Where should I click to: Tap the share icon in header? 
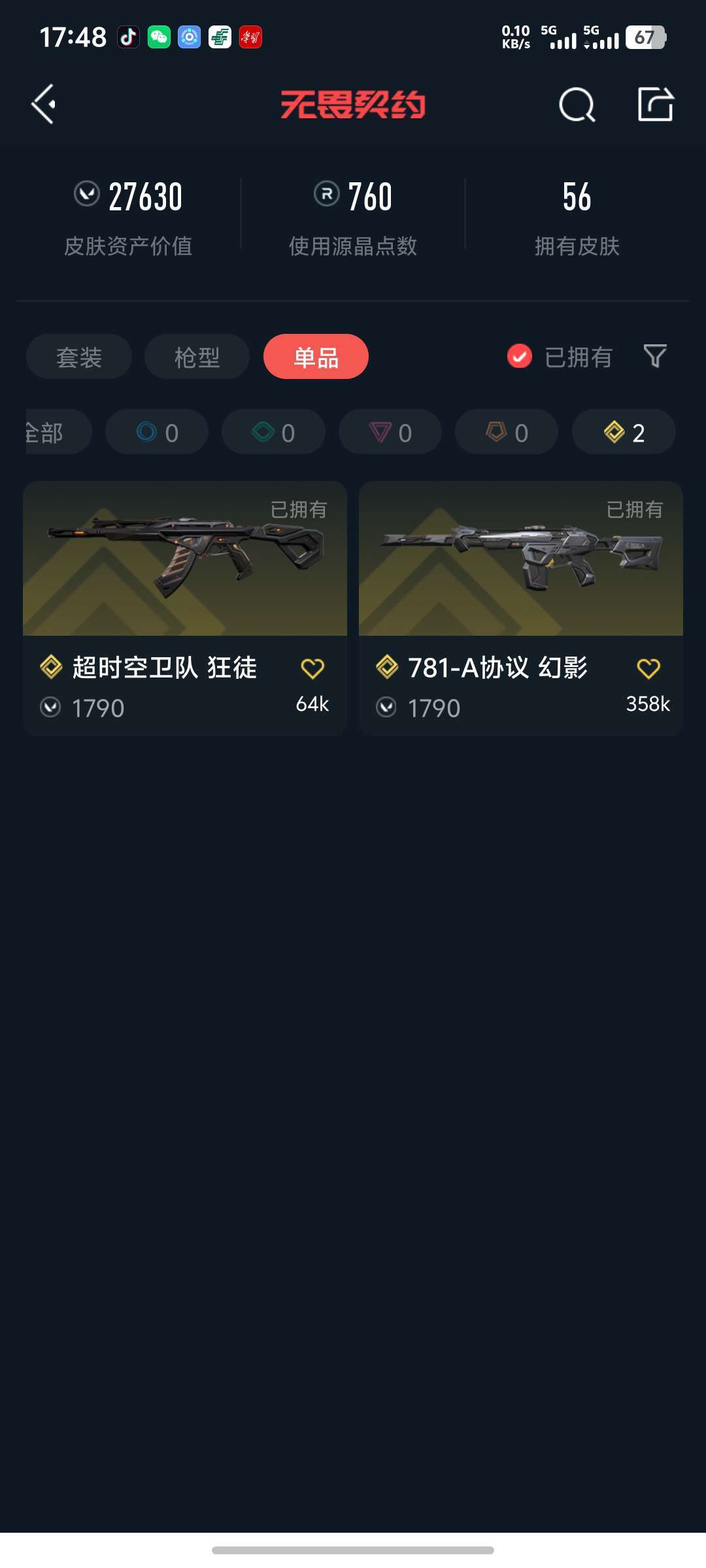pyautogui.click(x=656, y=104)
